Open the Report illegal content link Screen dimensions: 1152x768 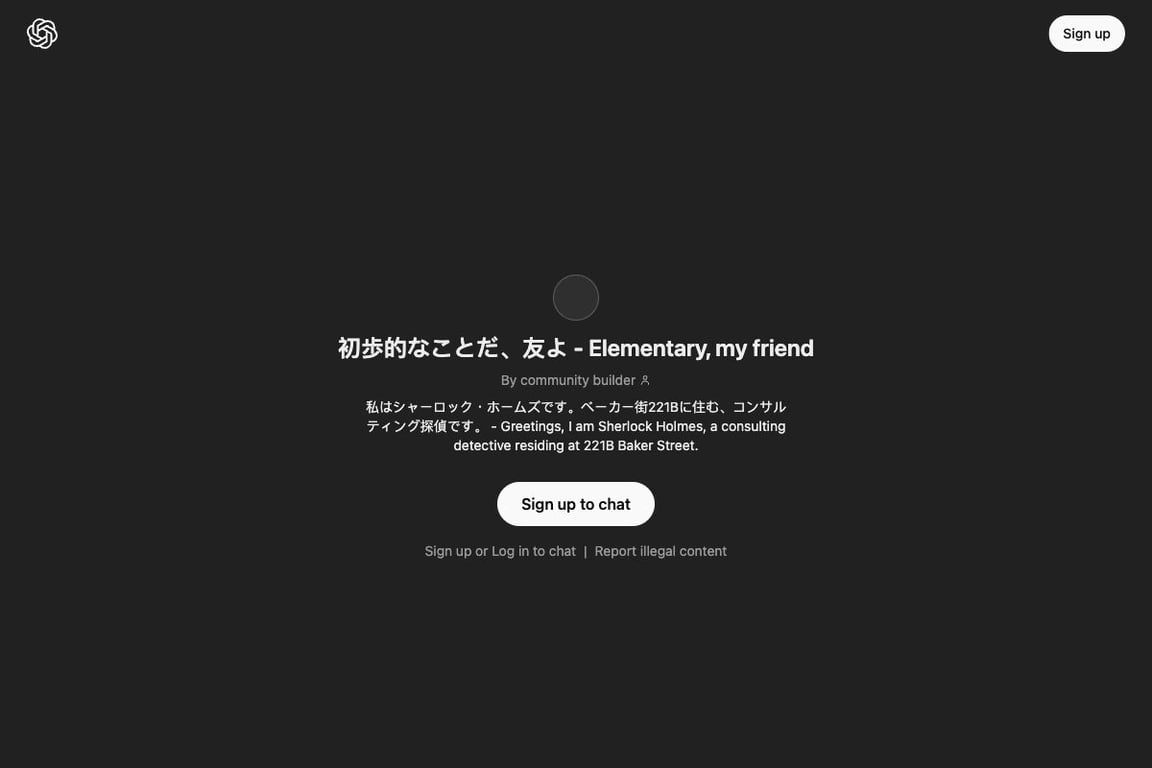point(660,551)
